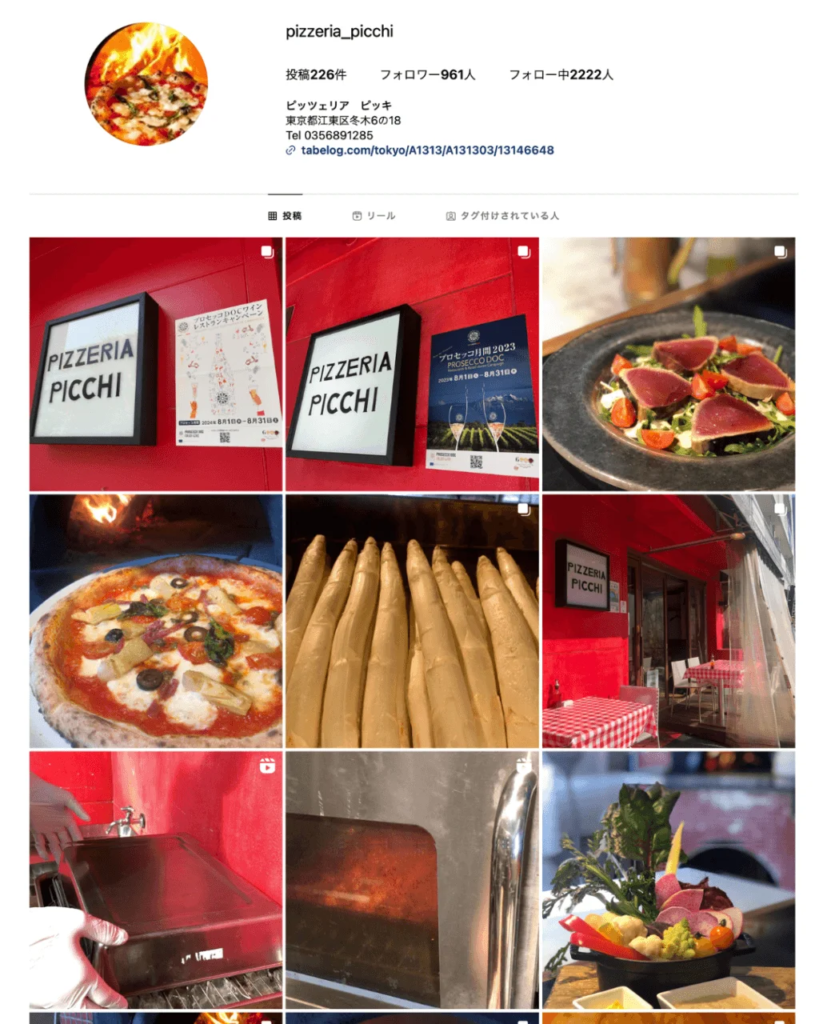Open the vegetable pot post
This screenshot has height=1024, width=819.
coord(668,879)
